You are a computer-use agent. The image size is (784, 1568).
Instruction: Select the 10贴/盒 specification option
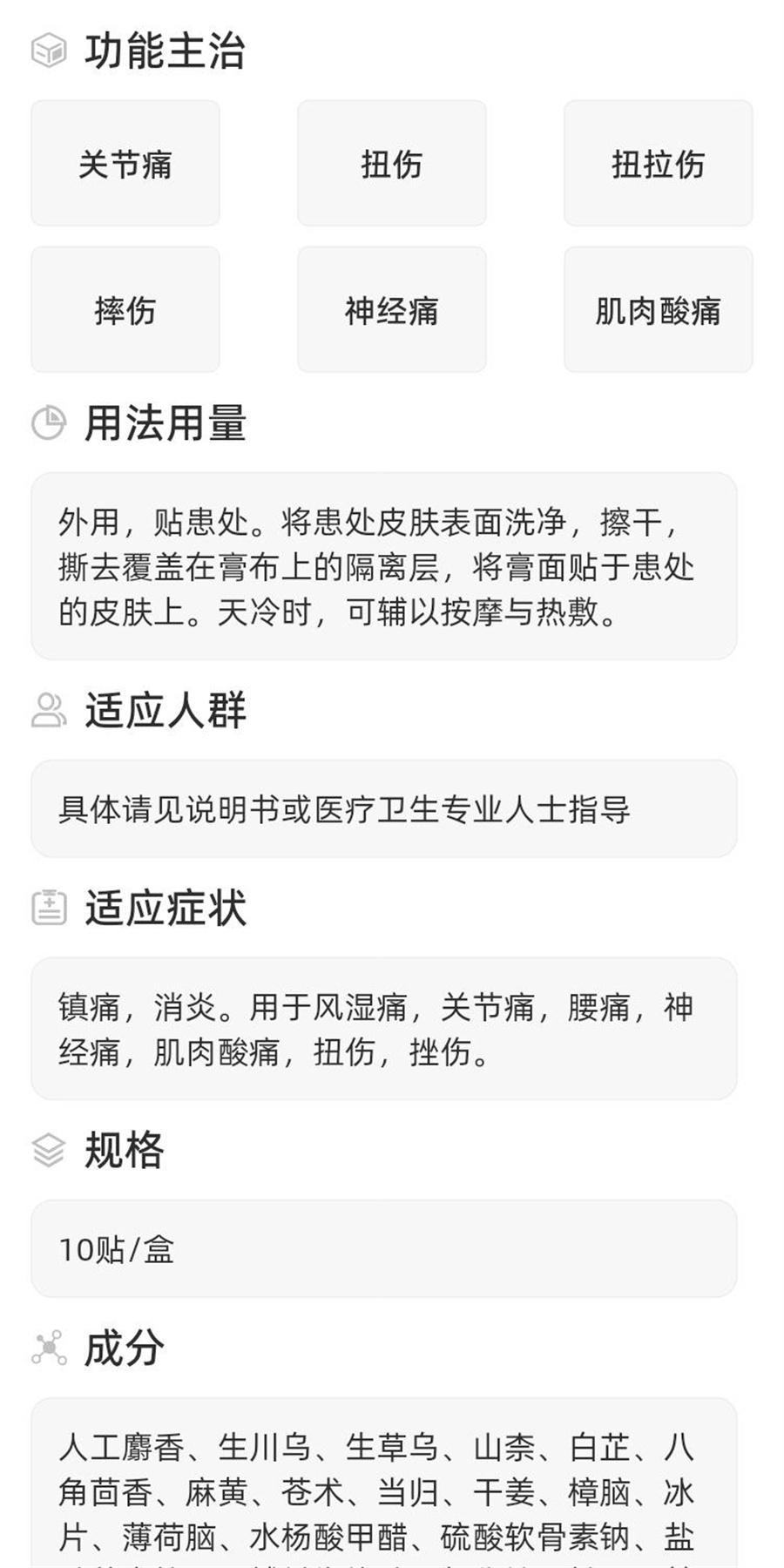pos(386,1249)
